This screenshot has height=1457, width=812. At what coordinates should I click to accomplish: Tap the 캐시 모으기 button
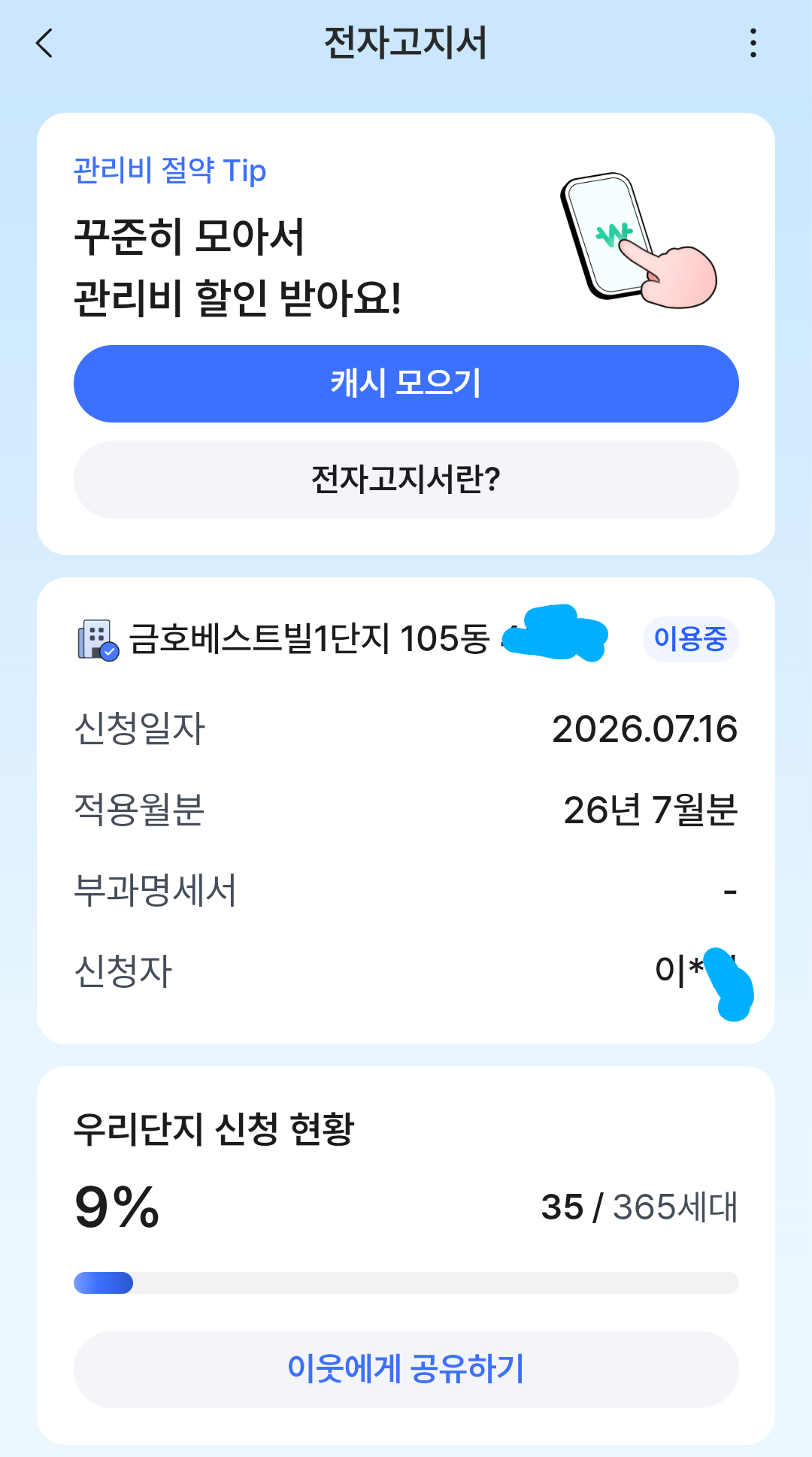point(406,383)
